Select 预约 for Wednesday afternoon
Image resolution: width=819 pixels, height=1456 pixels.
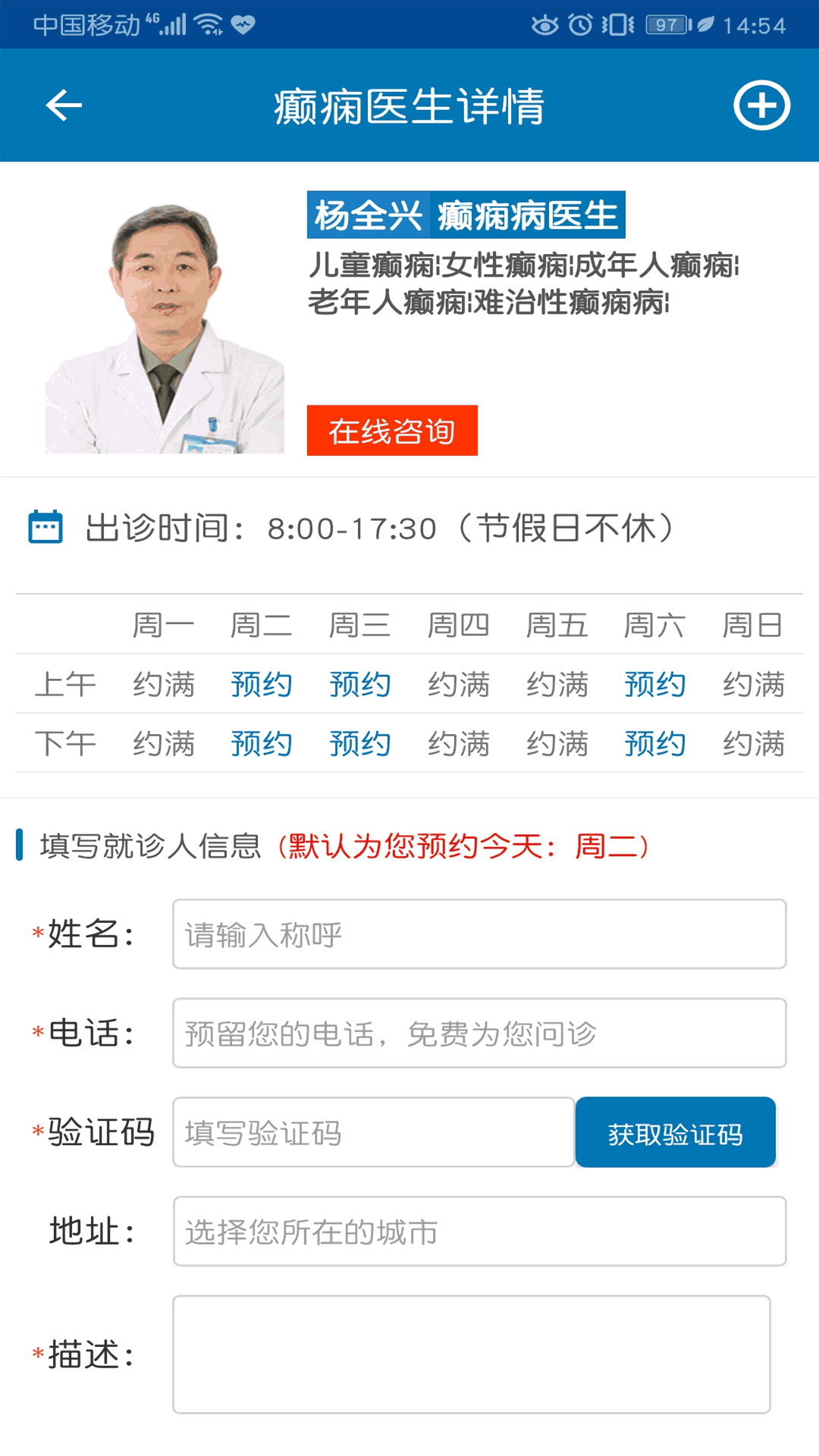click(x=359, y=743)
